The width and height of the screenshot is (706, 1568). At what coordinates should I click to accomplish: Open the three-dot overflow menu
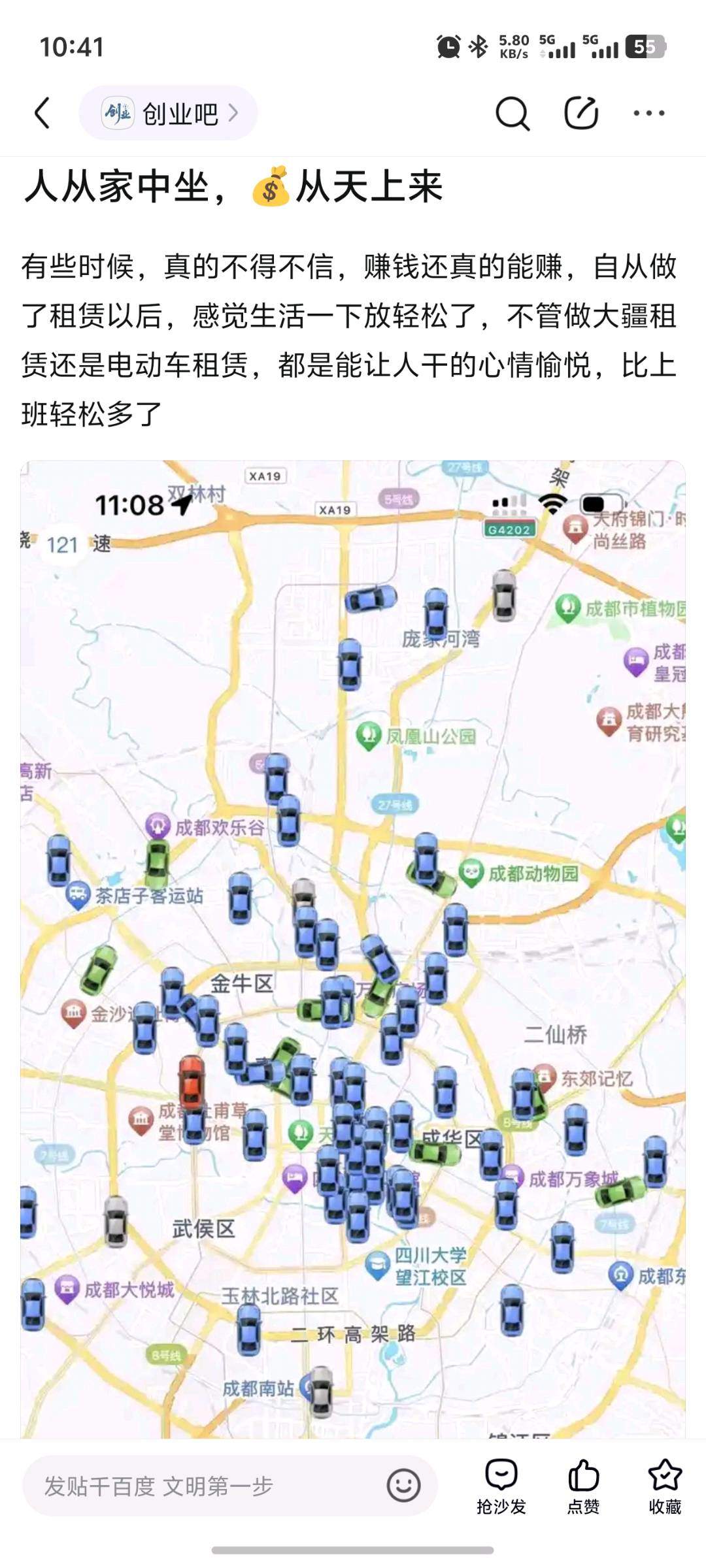click(648, 114)
